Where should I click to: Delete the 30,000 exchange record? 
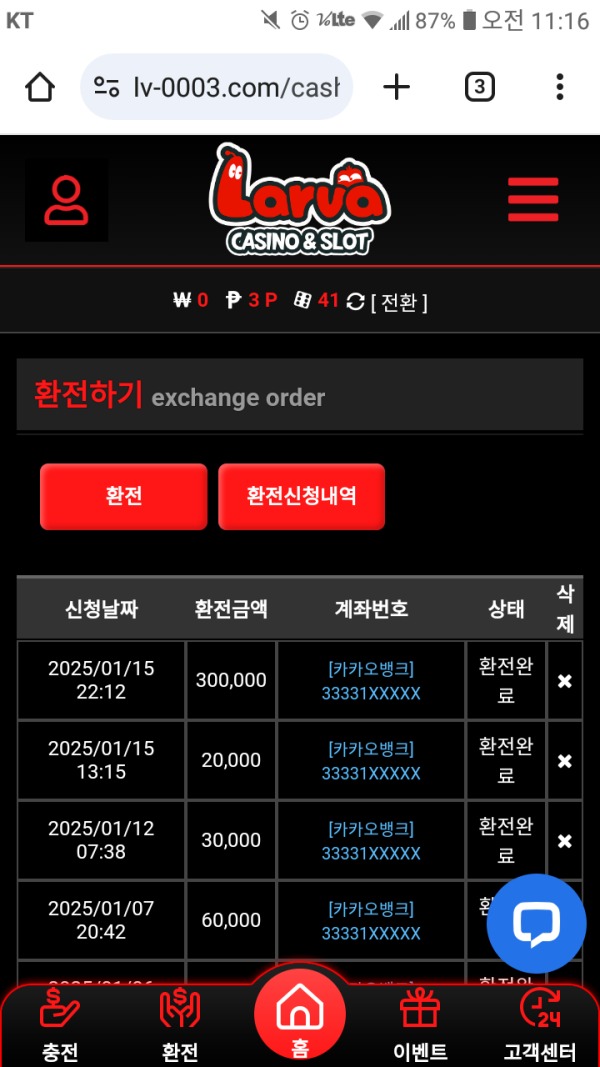pos(564,841)
